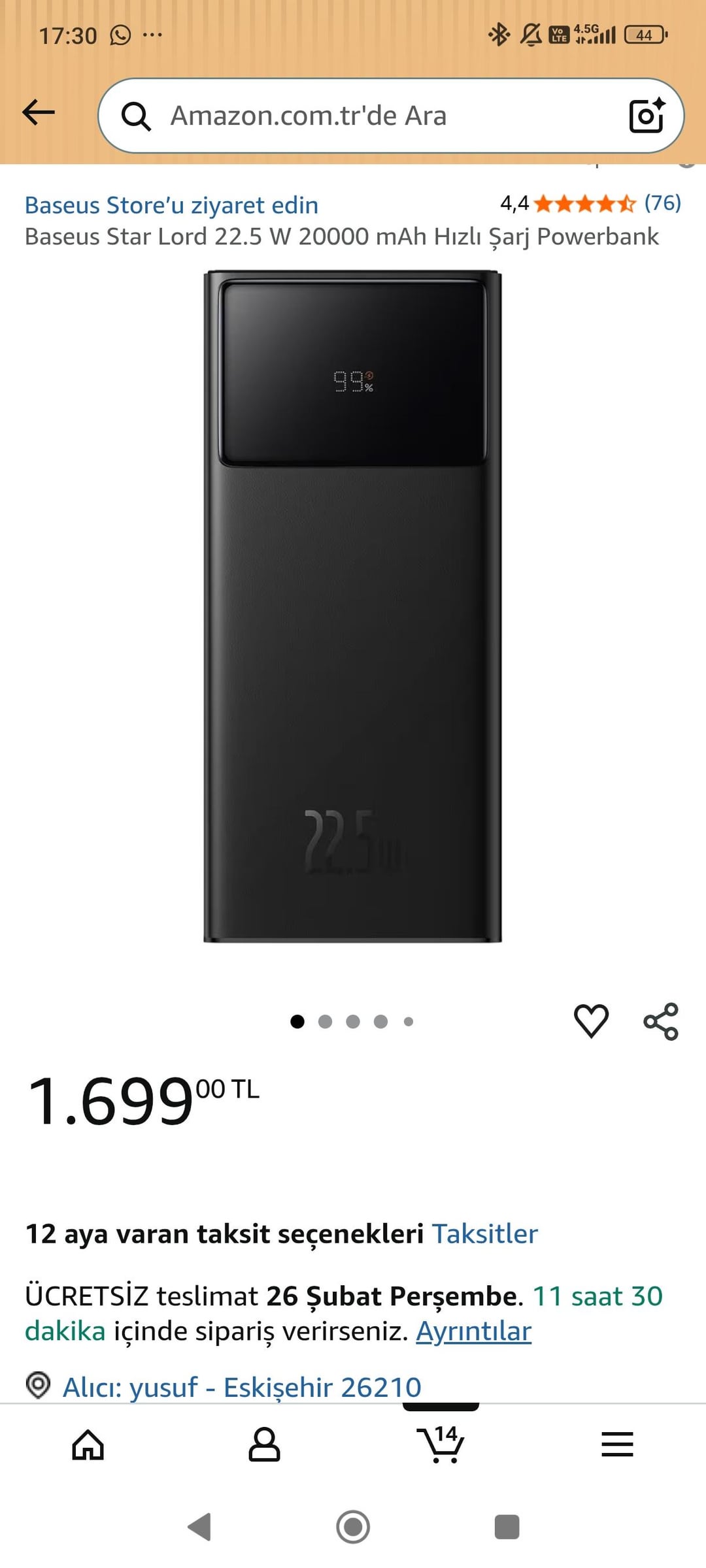Tap the system back button
The height and width of the screenshot is (1568, 706).
point(199,1527)
